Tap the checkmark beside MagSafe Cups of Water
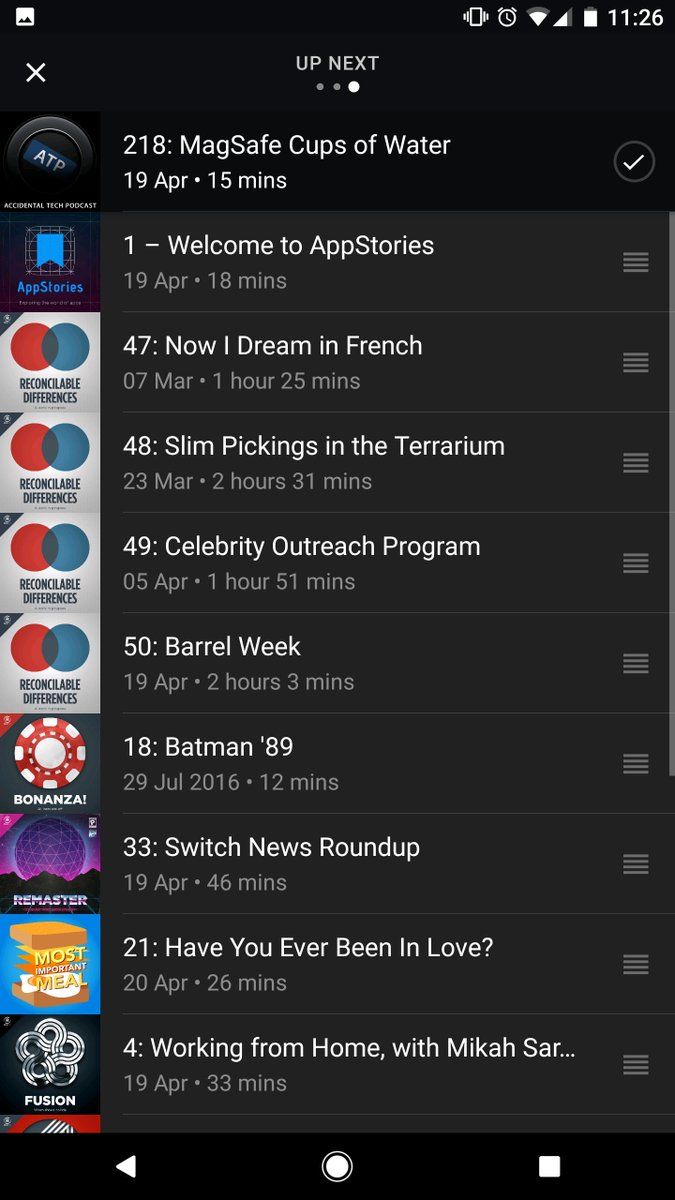 click(634, 162)
